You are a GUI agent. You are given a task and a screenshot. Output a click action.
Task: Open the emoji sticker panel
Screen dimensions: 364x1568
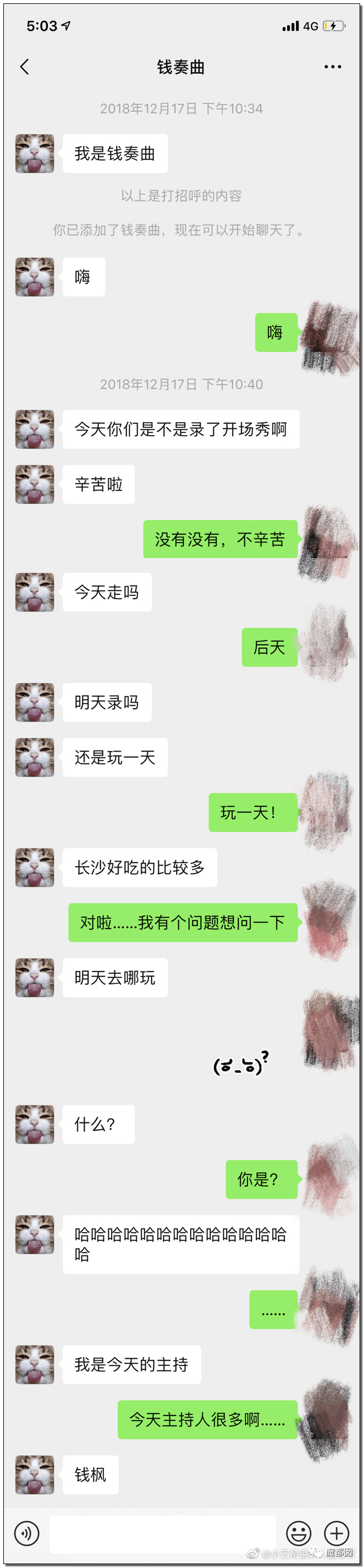tap(298, 1533)
